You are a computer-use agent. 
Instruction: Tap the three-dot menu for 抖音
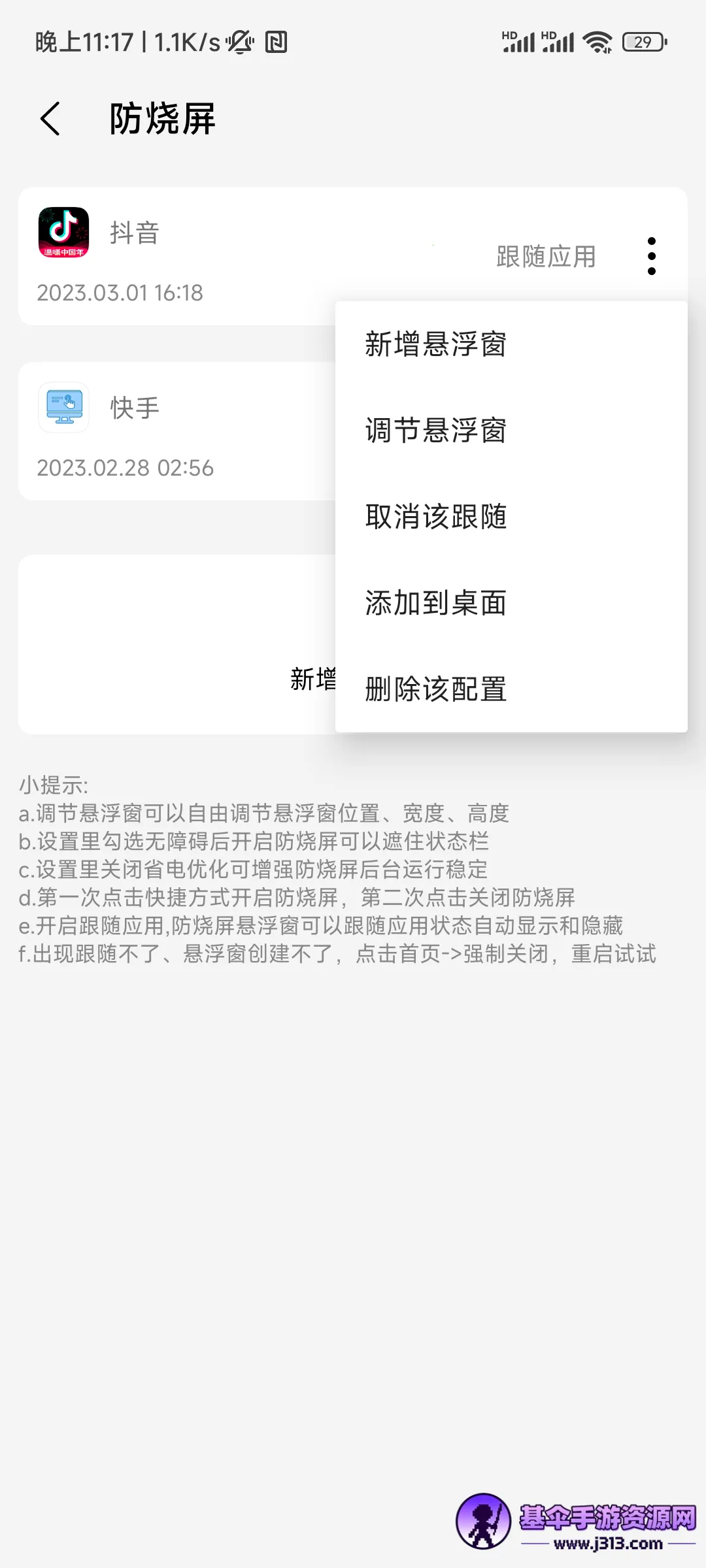coord(651,256)
